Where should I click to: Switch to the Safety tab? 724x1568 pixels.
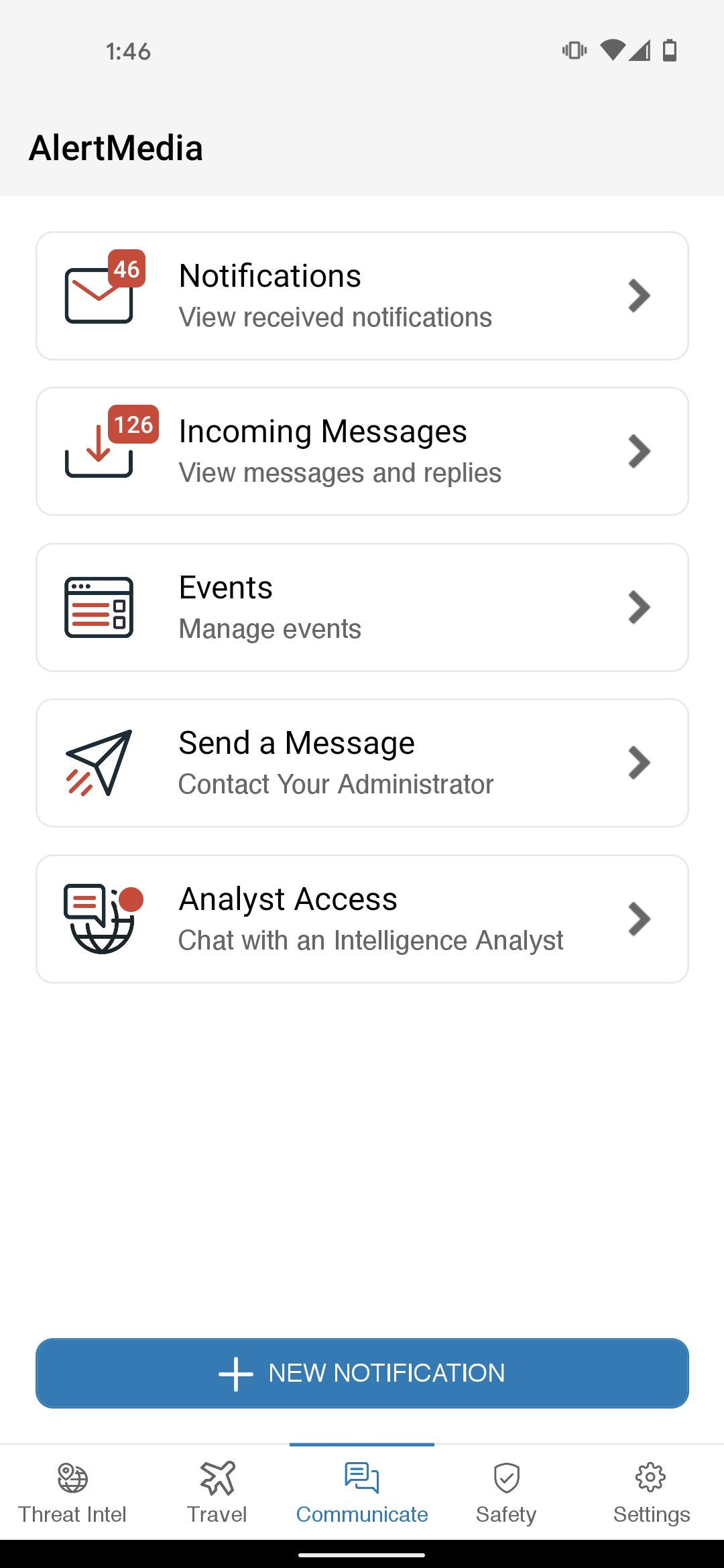point(507,1492)
